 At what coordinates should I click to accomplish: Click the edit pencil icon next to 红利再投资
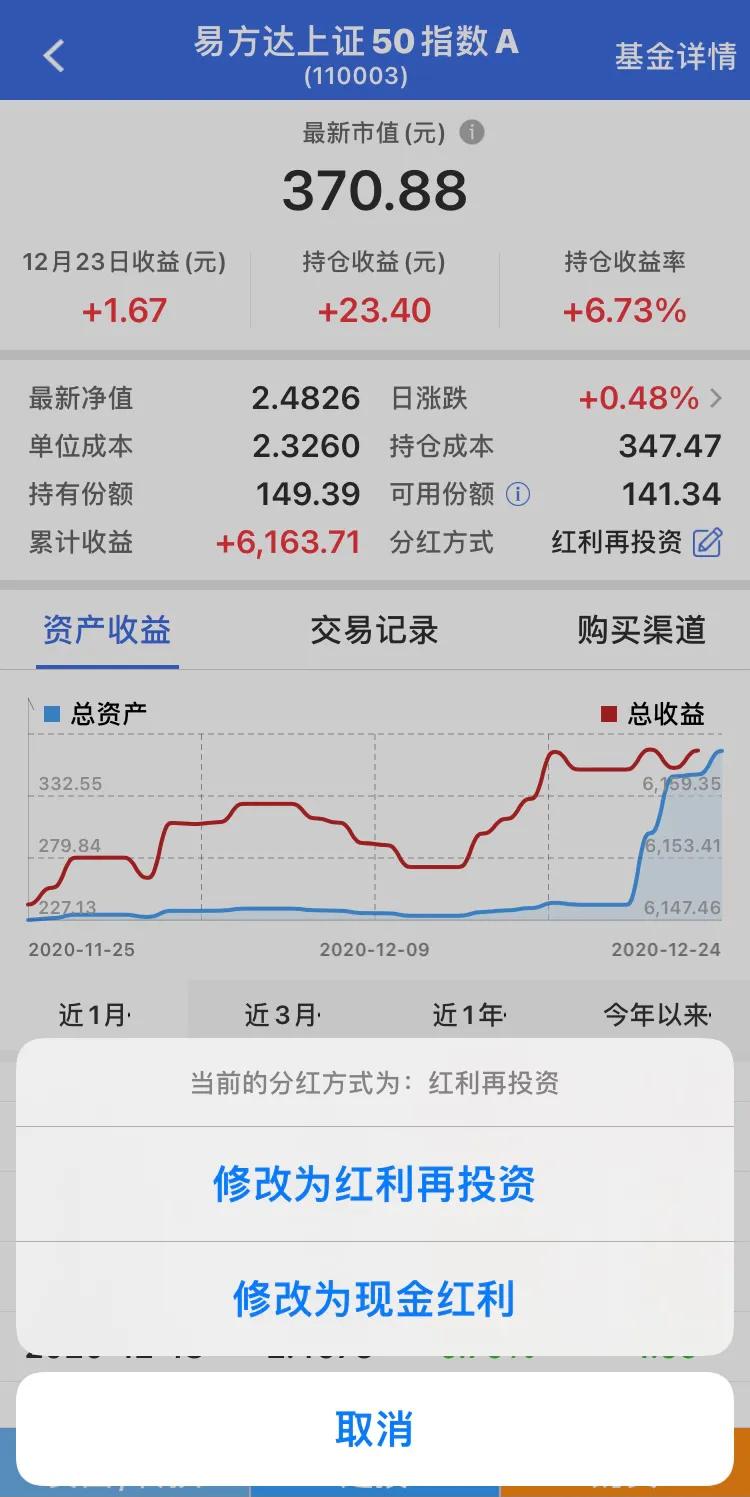(x=707, y=543)
